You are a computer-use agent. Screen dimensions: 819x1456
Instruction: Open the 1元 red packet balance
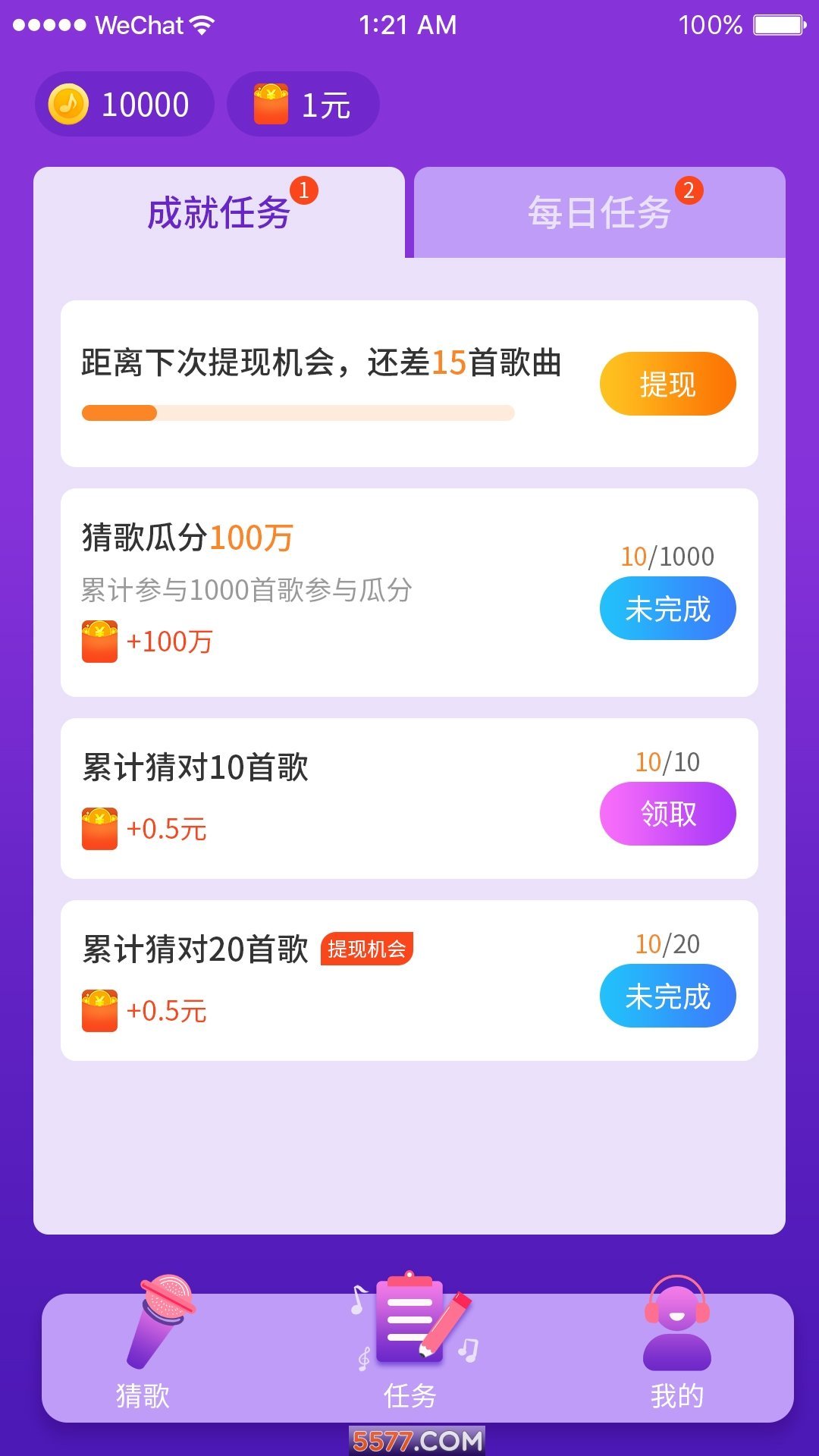click(x=303, y=105)
